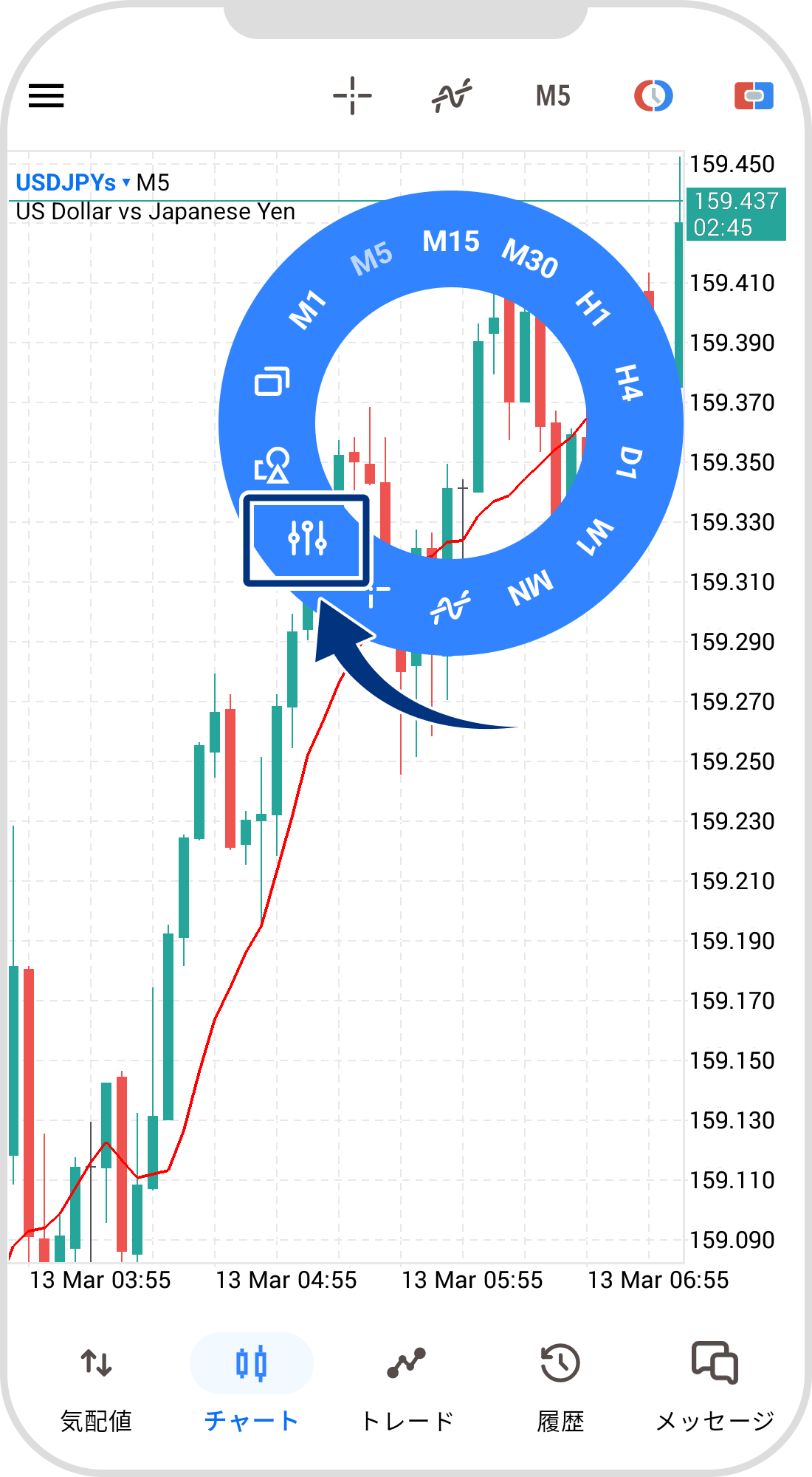Open the objects shapes icon in radial menu
The width and height of the screenshot is (812, 1477).
pos(272,465)
